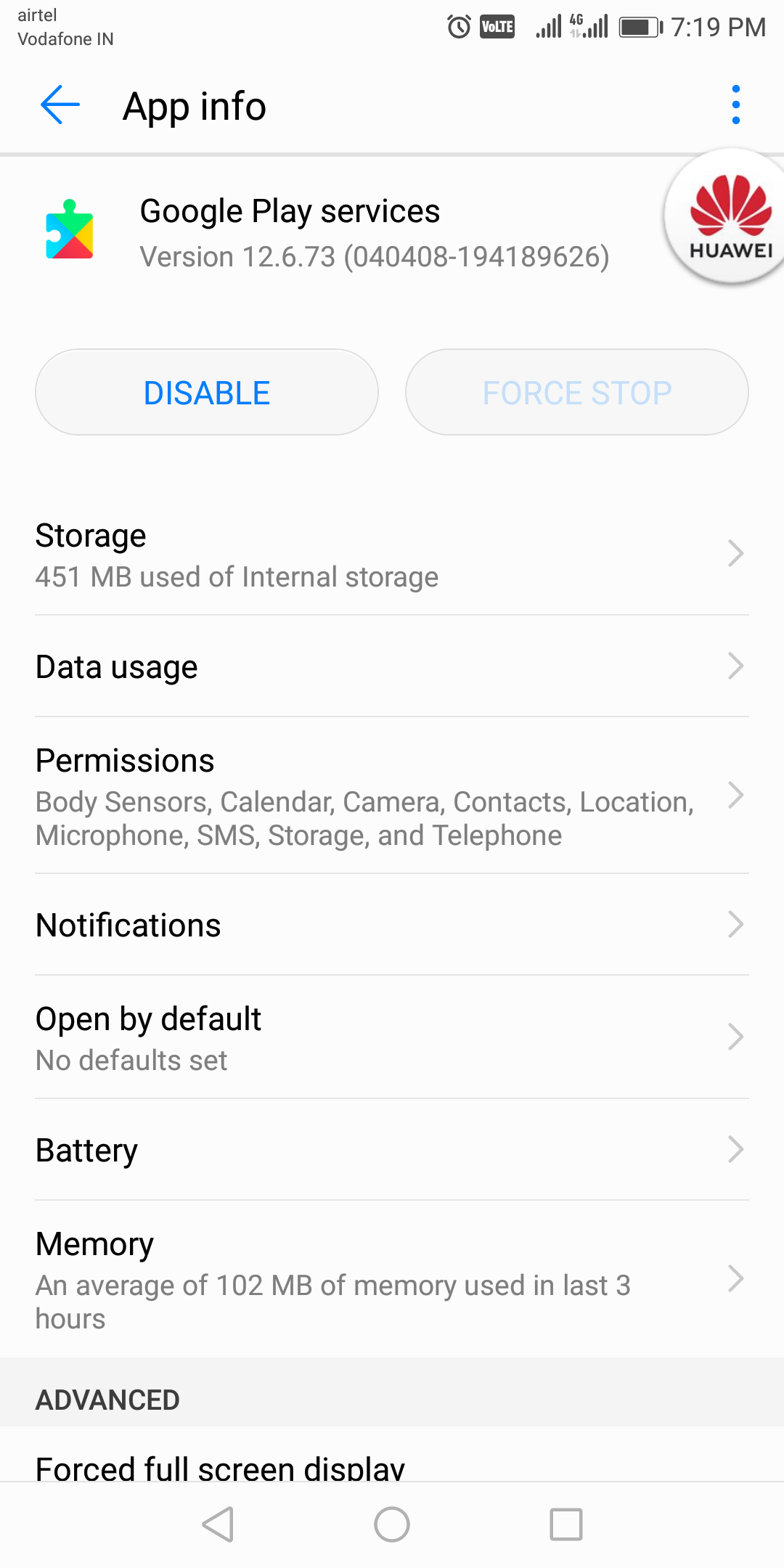Tap the system home button
The image size is (784, 1568).
click(x=392, y=1524)
